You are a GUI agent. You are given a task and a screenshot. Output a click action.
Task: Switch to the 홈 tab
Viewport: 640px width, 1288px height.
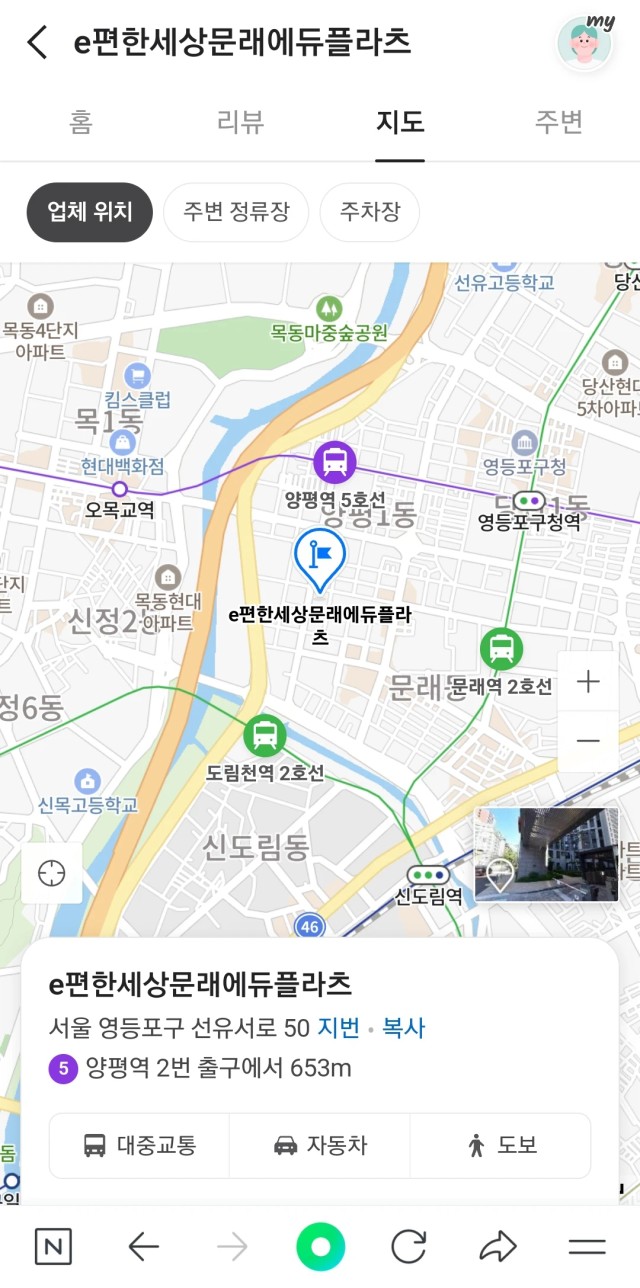click(x=80, y=123)
